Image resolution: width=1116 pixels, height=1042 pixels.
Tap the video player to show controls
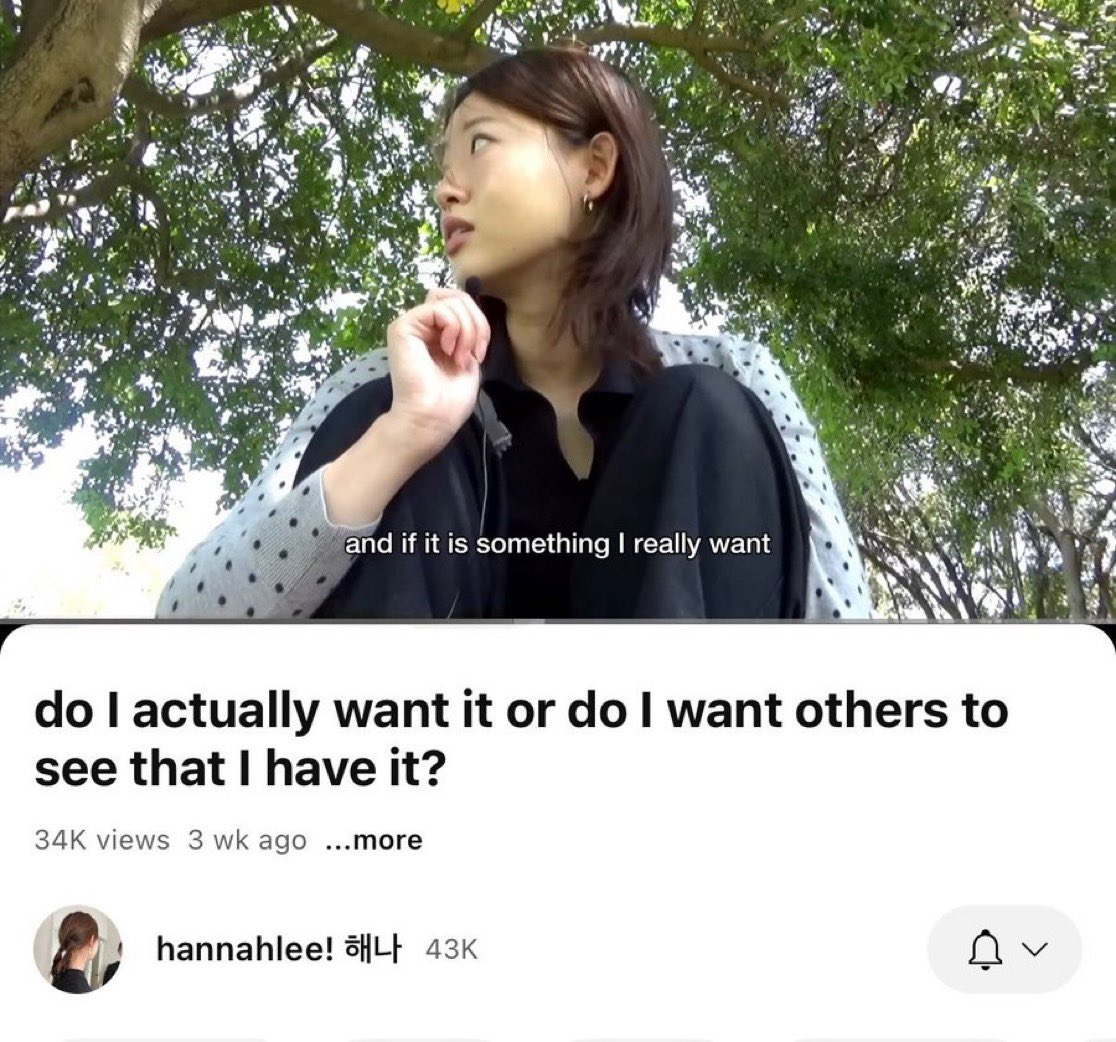tap(558, 310)
